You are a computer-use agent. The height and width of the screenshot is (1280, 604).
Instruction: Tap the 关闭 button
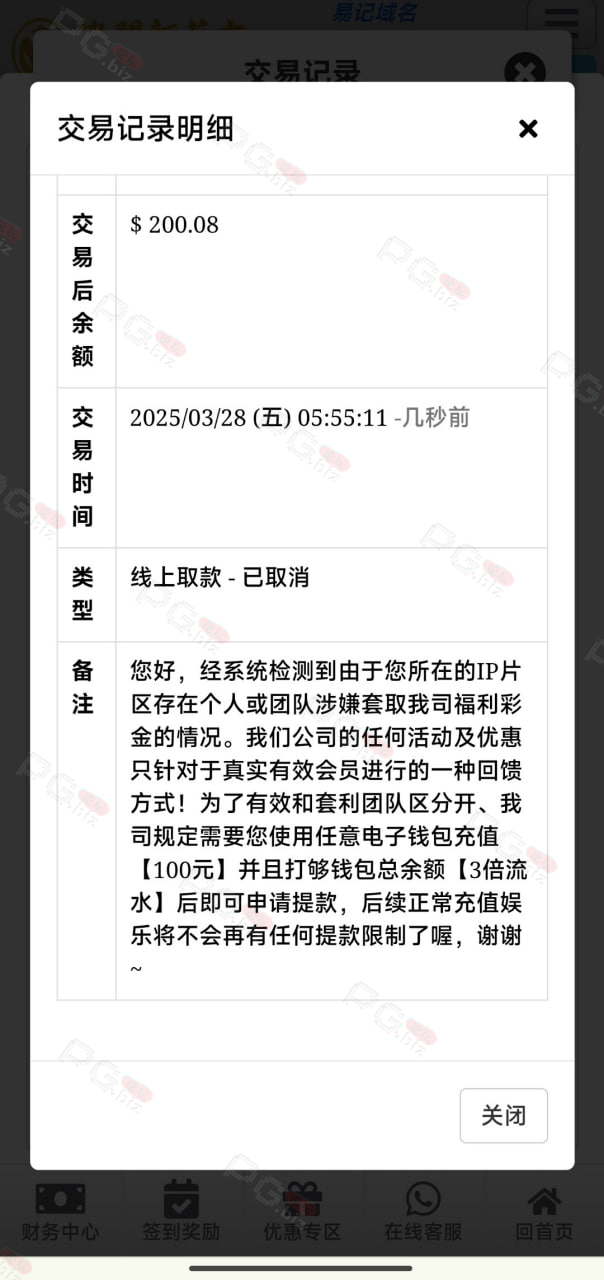(503, 1115)
